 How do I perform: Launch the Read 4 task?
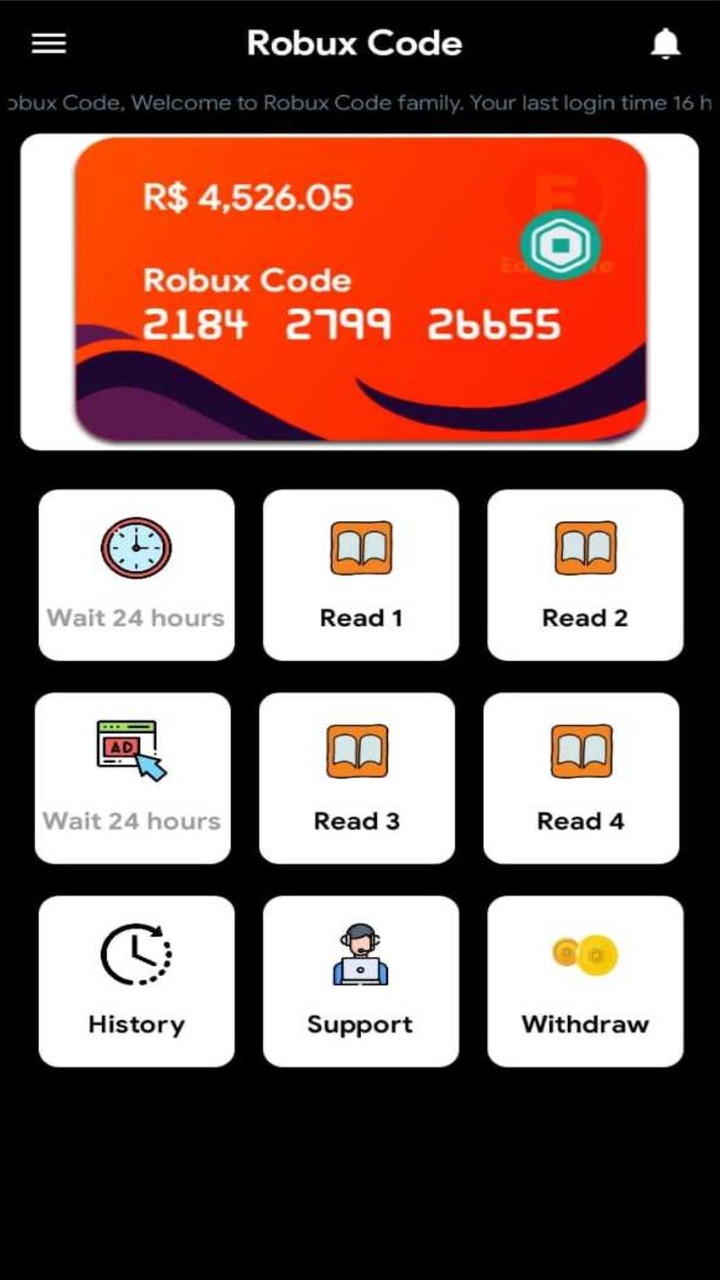coord(581,777)
